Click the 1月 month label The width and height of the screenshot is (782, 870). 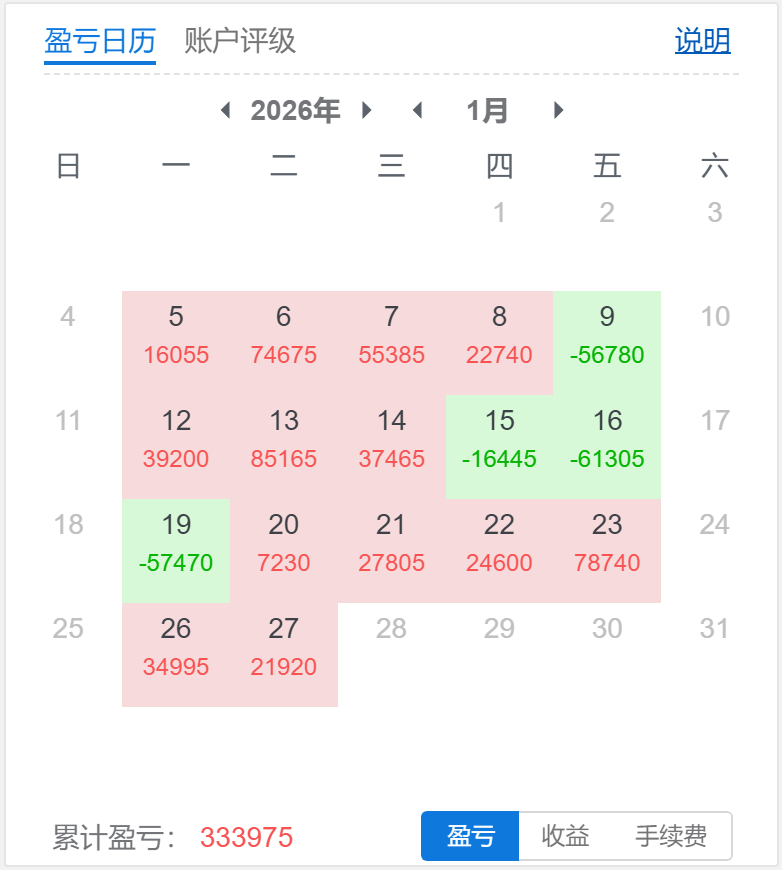tap(487, 111)
